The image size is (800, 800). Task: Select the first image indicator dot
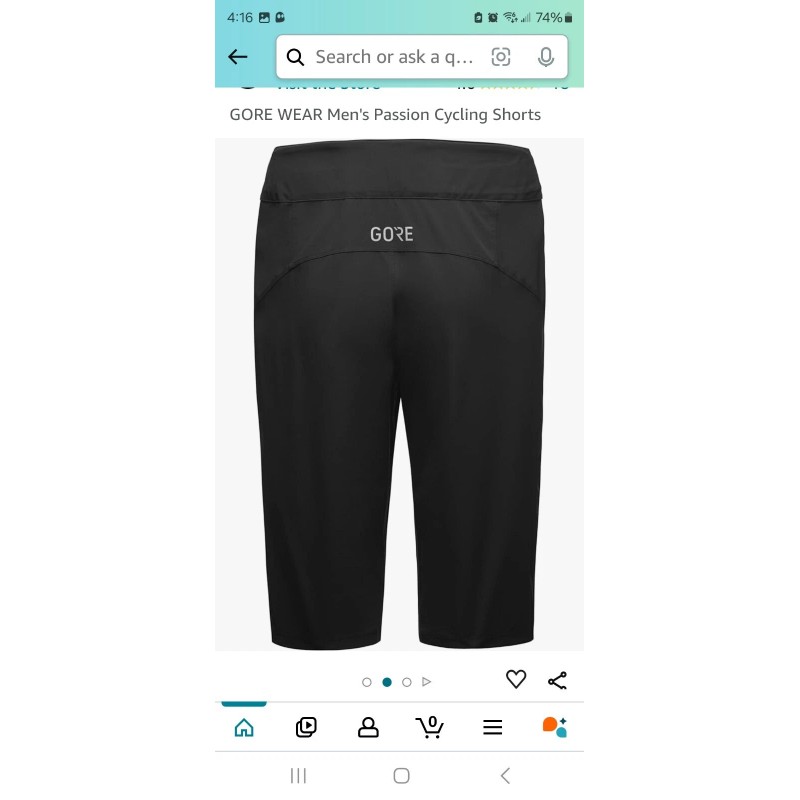367,682
